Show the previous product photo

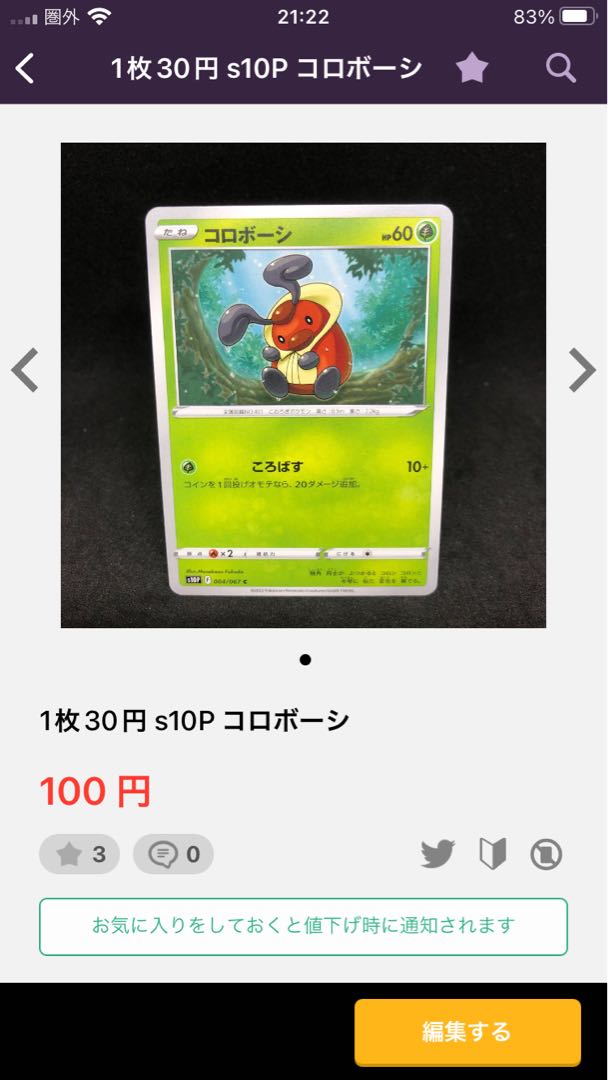(x=25, y=370)
